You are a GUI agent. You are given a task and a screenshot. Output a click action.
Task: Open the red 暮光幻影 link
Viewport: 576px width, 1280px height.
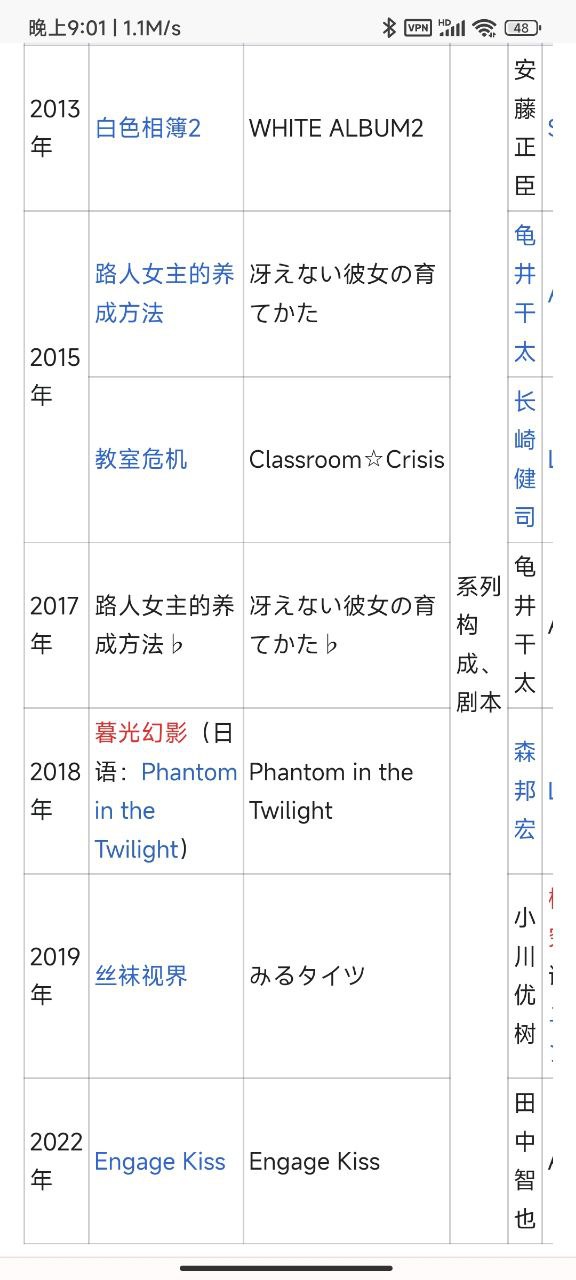pos(141,733)
